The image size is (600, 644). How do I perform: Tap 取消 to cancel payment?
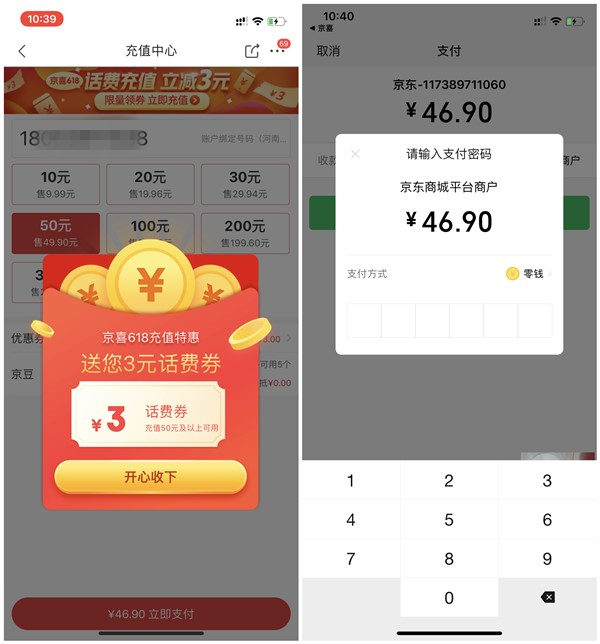pyautogui.click(x=328, y=51)
